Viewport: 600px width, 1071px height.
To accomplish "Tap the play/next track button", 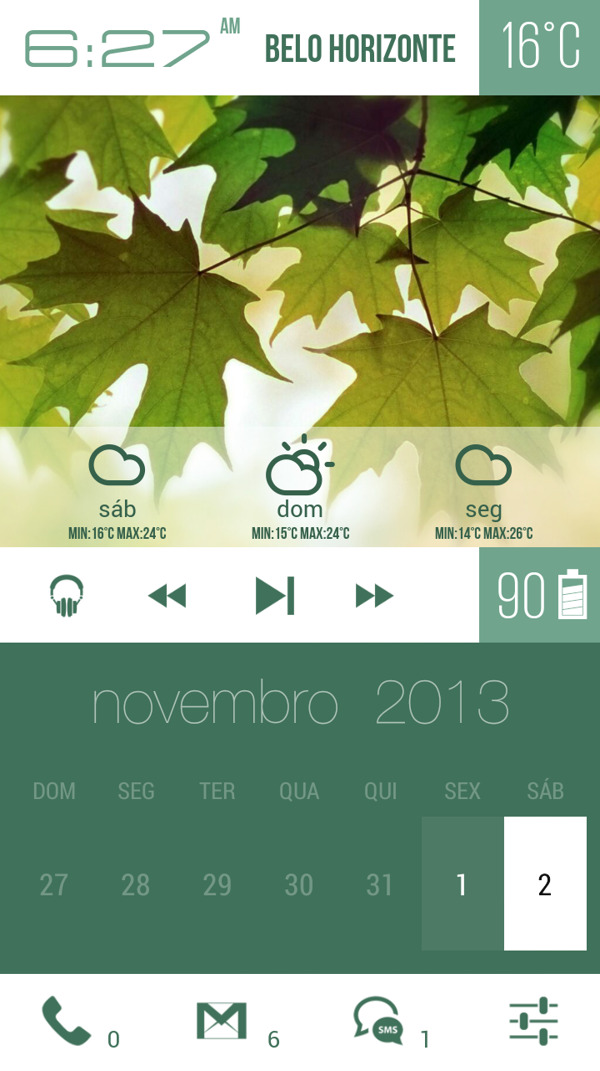I will pos(275,596).
